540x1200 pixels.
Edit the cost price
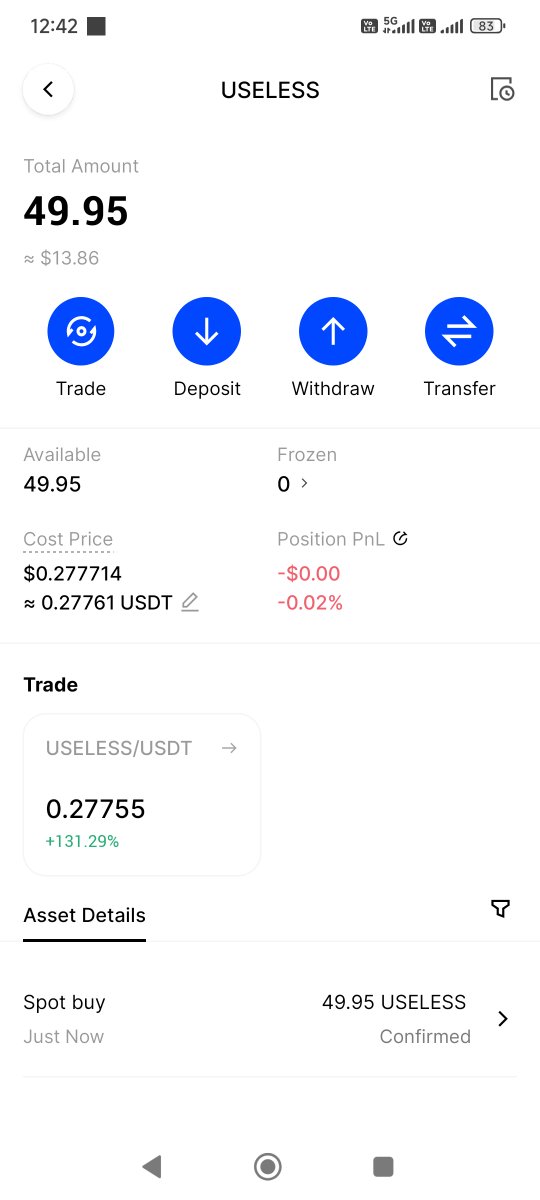tap(190, 602)
